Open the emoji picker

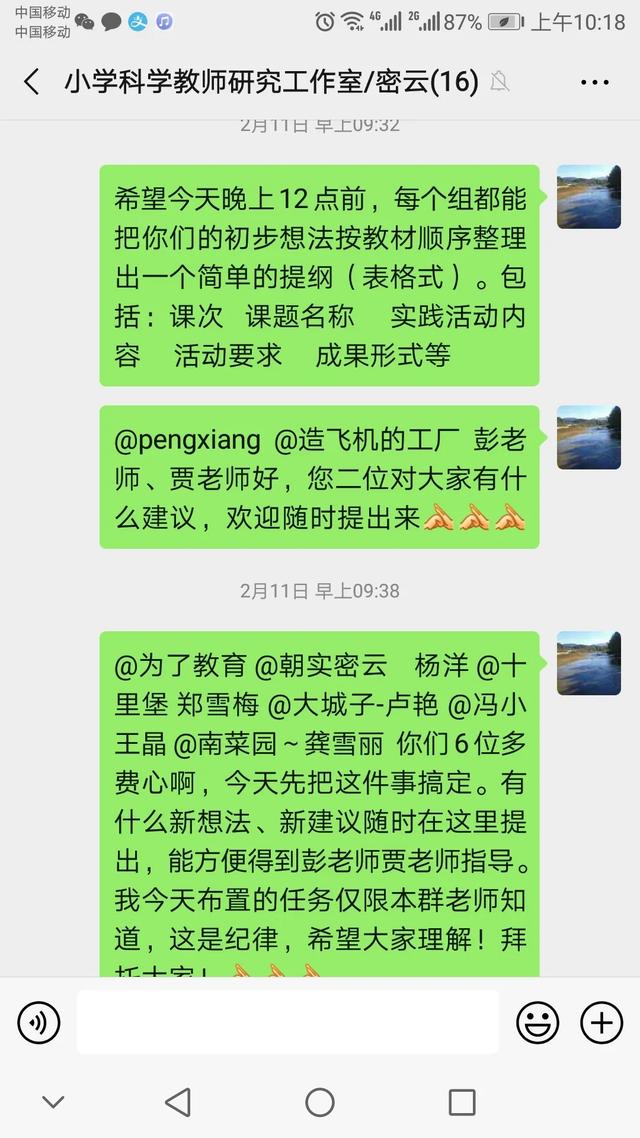pos(537,1022)
